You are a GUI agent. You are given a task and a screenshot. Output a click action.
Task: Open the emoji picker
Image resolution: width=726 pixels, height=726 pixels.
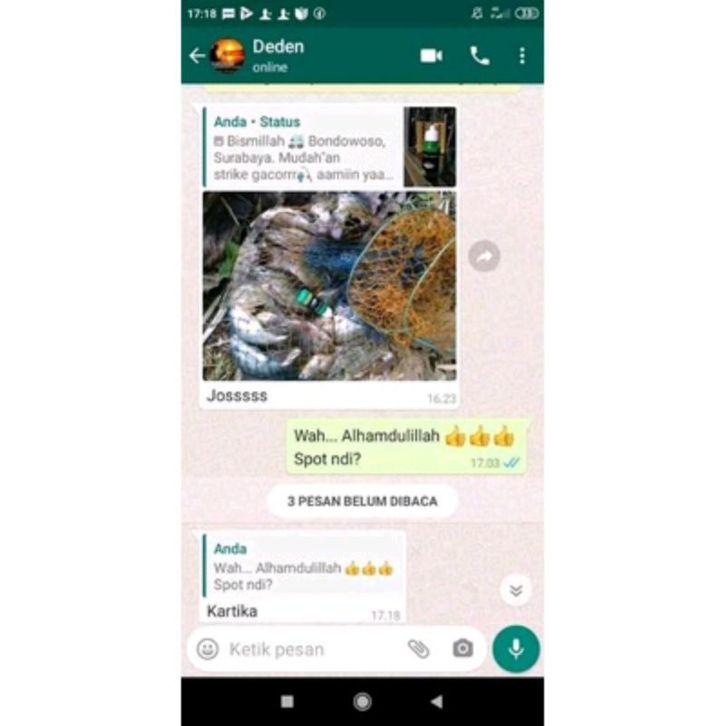coord(208,649)
